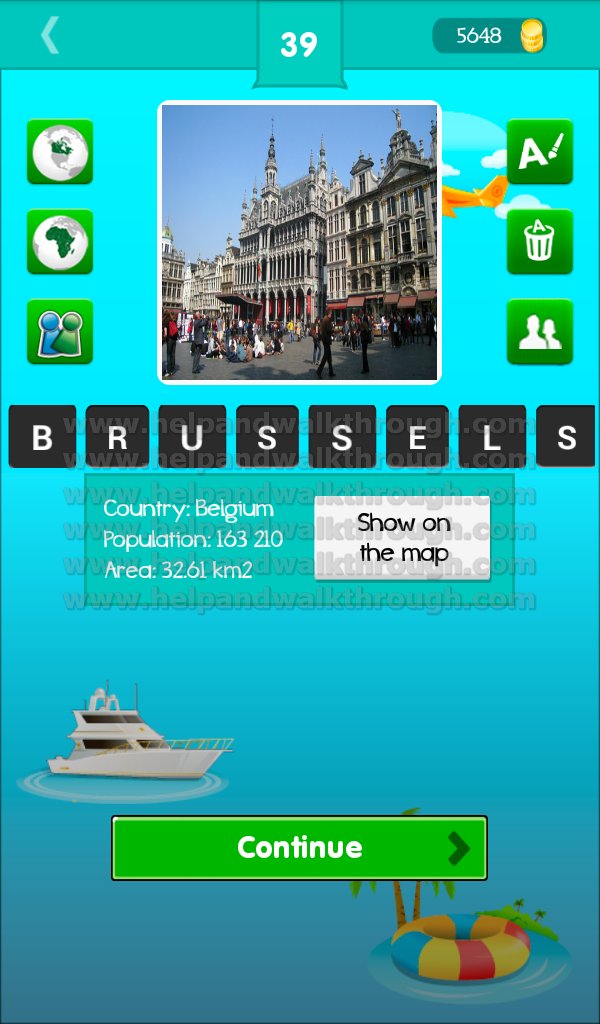Ask friends using the silhouettes button
The width and height of the screenshot is (600, 1024).
(x=540, y=332)
